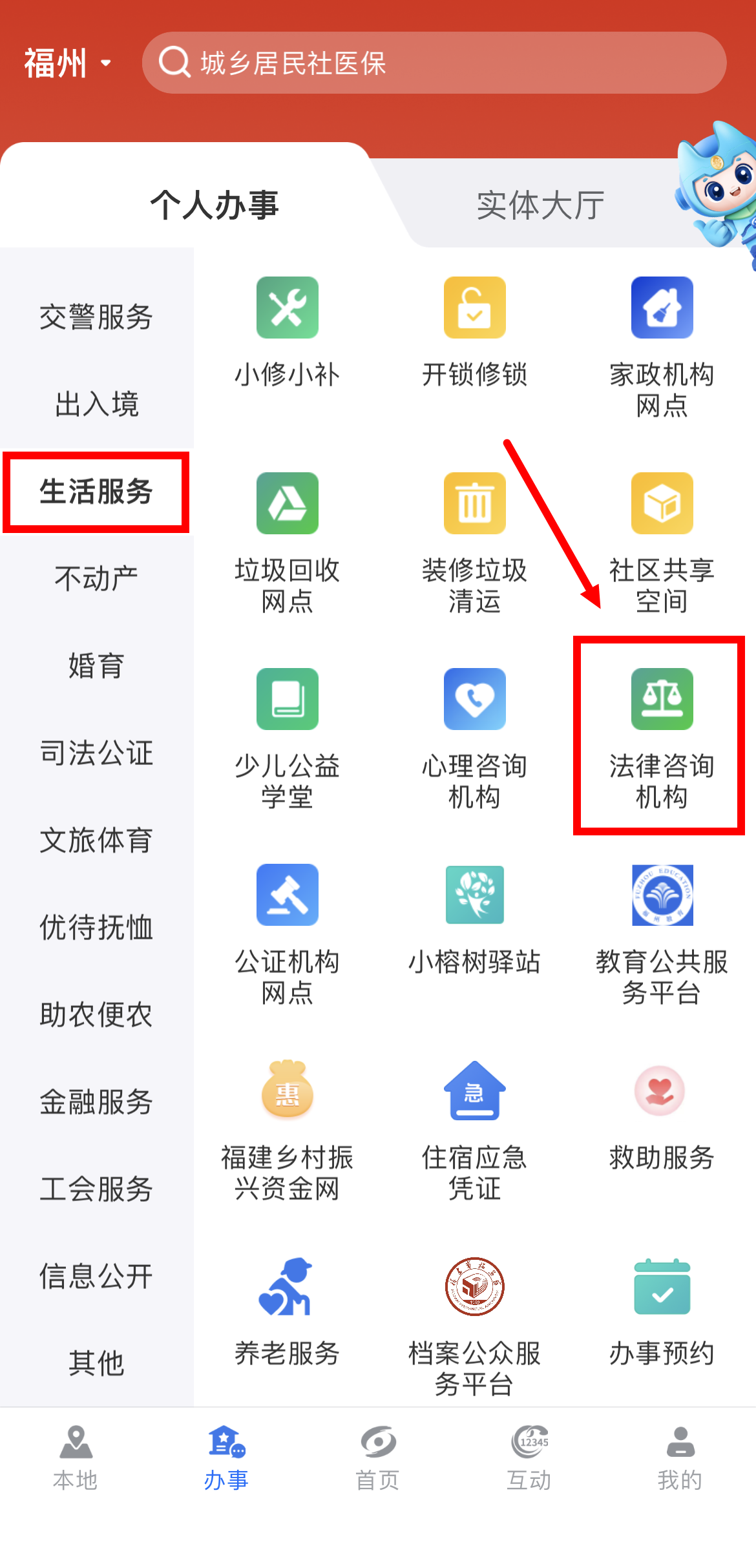Viewport: 756px width, 1568px height.
Task: Open 司法公证 category
Action: point(96,753)
